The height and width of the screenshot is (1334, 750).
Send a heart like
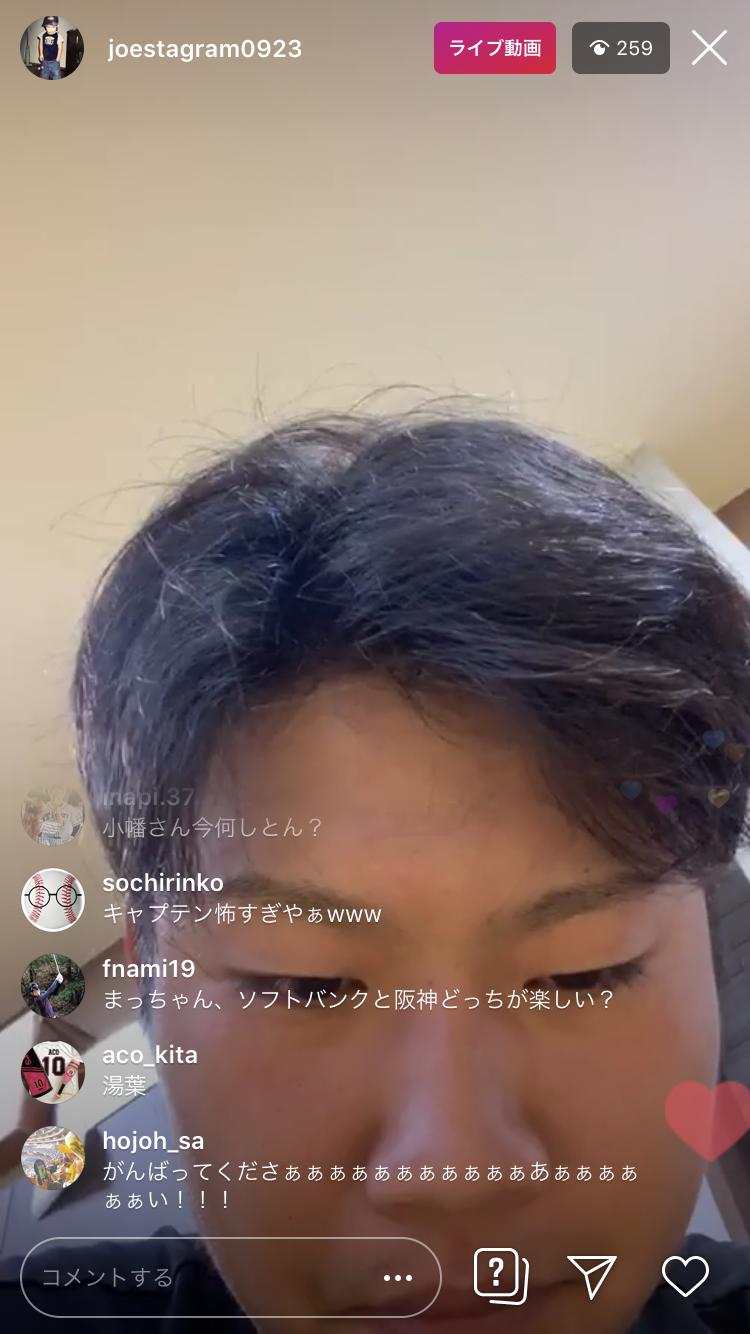(685, 1277)
